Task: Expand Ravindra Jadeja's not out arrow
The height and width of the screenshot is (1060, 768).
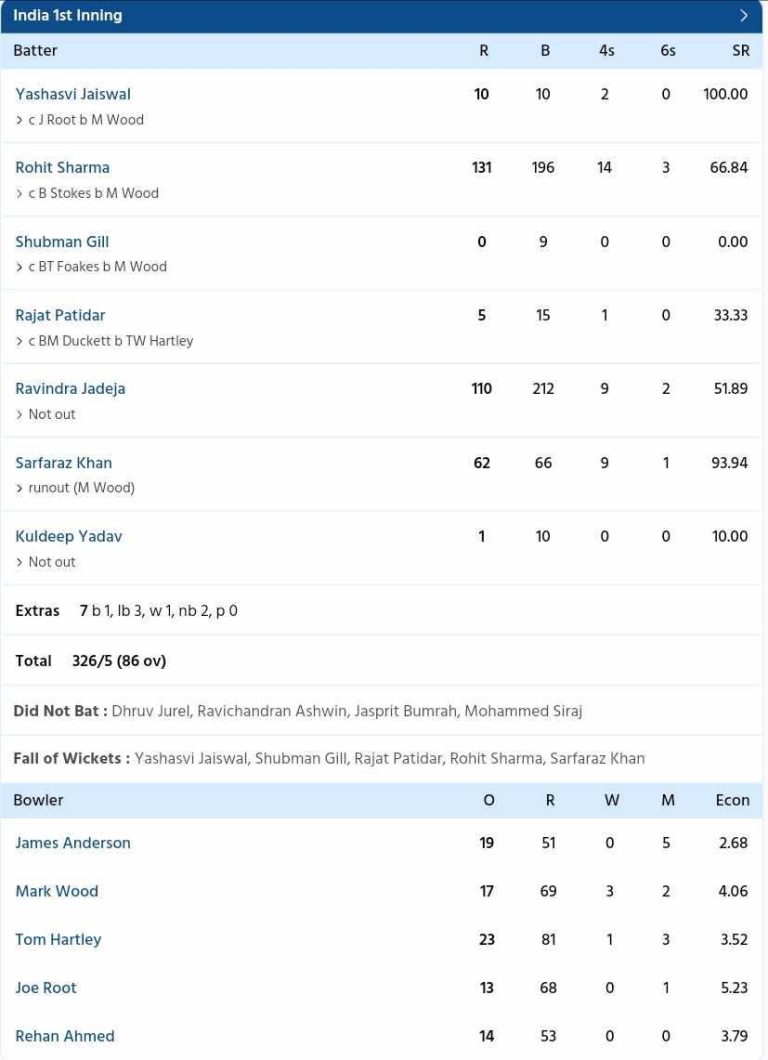Action: pyautogui.click(x=20, y=414)
